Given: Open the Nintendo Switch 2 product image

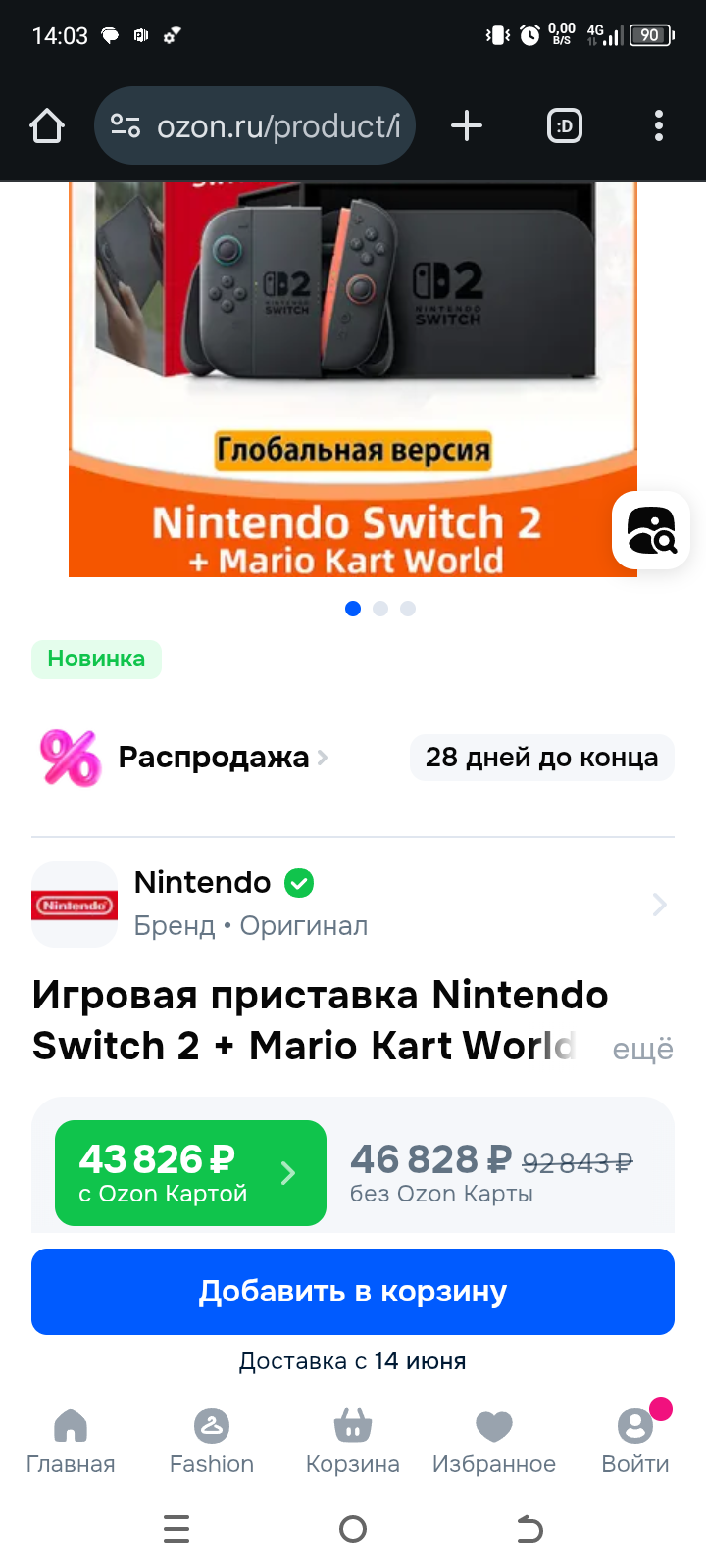Looking at the screenshot, I should tap(353, 379).
